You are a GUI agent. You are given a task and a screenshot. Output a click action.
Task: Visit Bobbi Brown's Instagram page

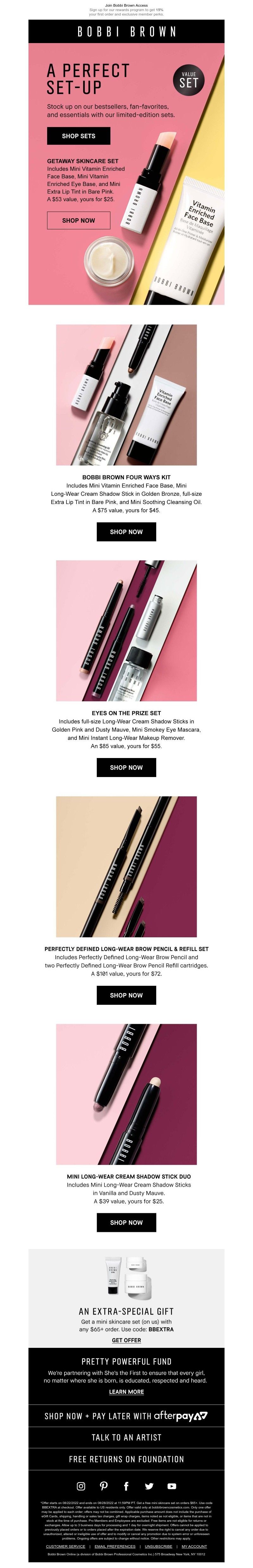[x=80, y=1486]
